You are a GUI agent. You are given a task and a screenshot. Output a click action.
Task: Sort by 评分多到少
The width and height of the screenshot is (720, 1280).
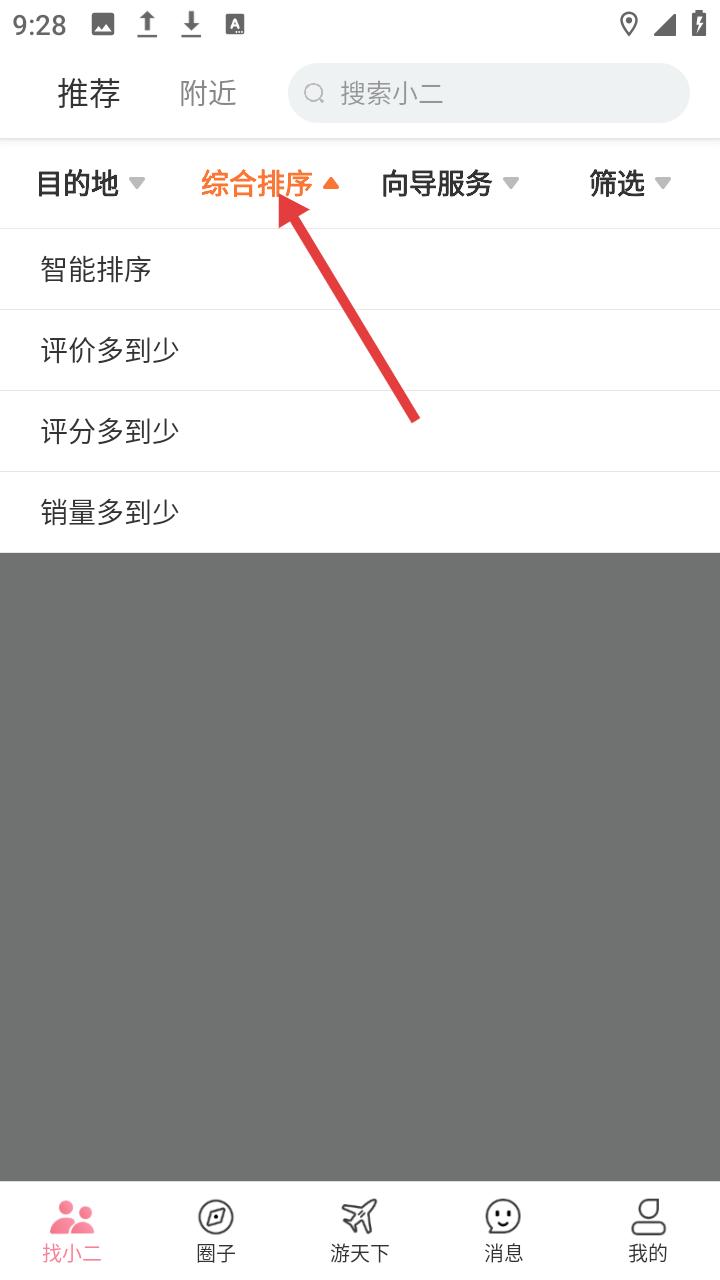coord(360,431)
